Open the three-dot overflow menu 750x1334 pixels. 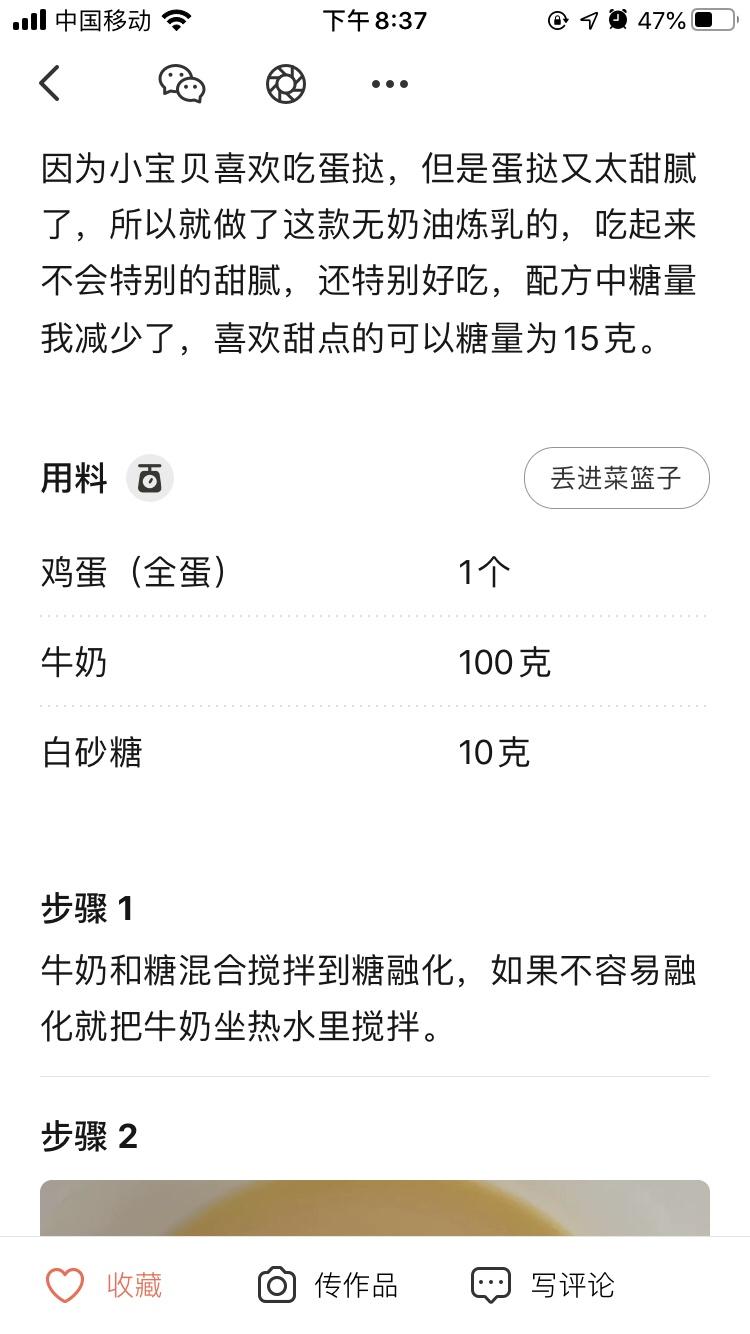[389, 84]
